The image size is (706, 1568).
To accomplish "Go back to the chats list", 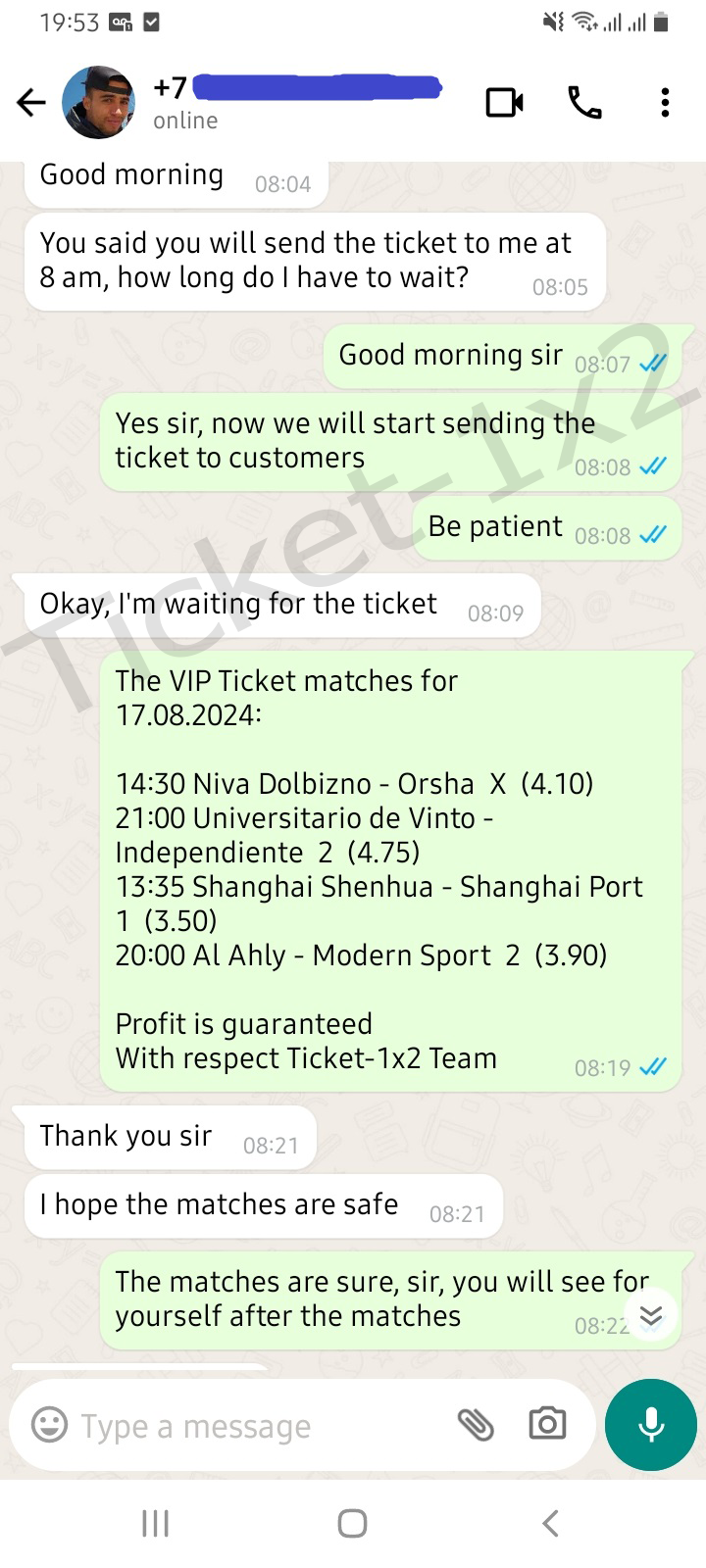I will (31, 102).
